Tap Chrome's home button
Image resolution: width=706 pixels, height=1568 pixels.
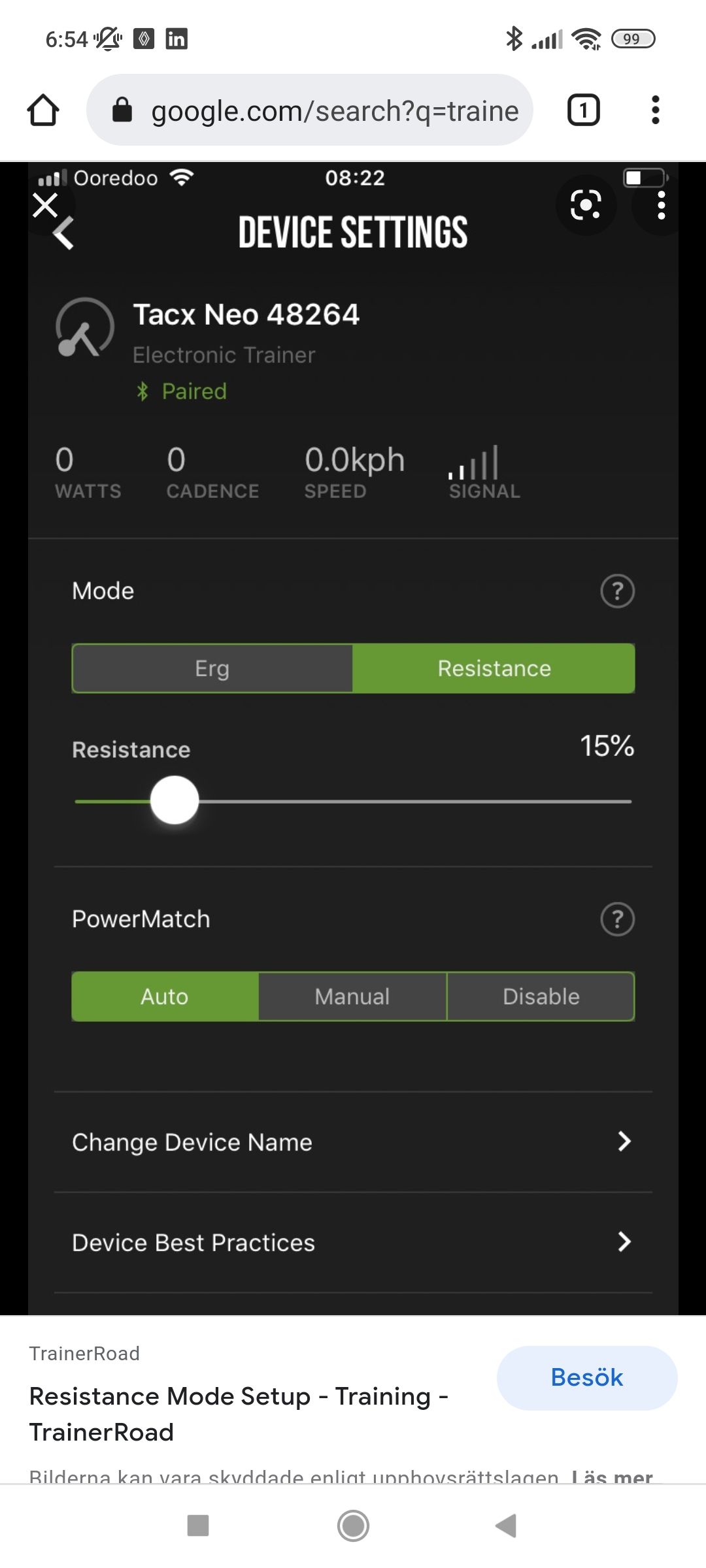point(43,110)
